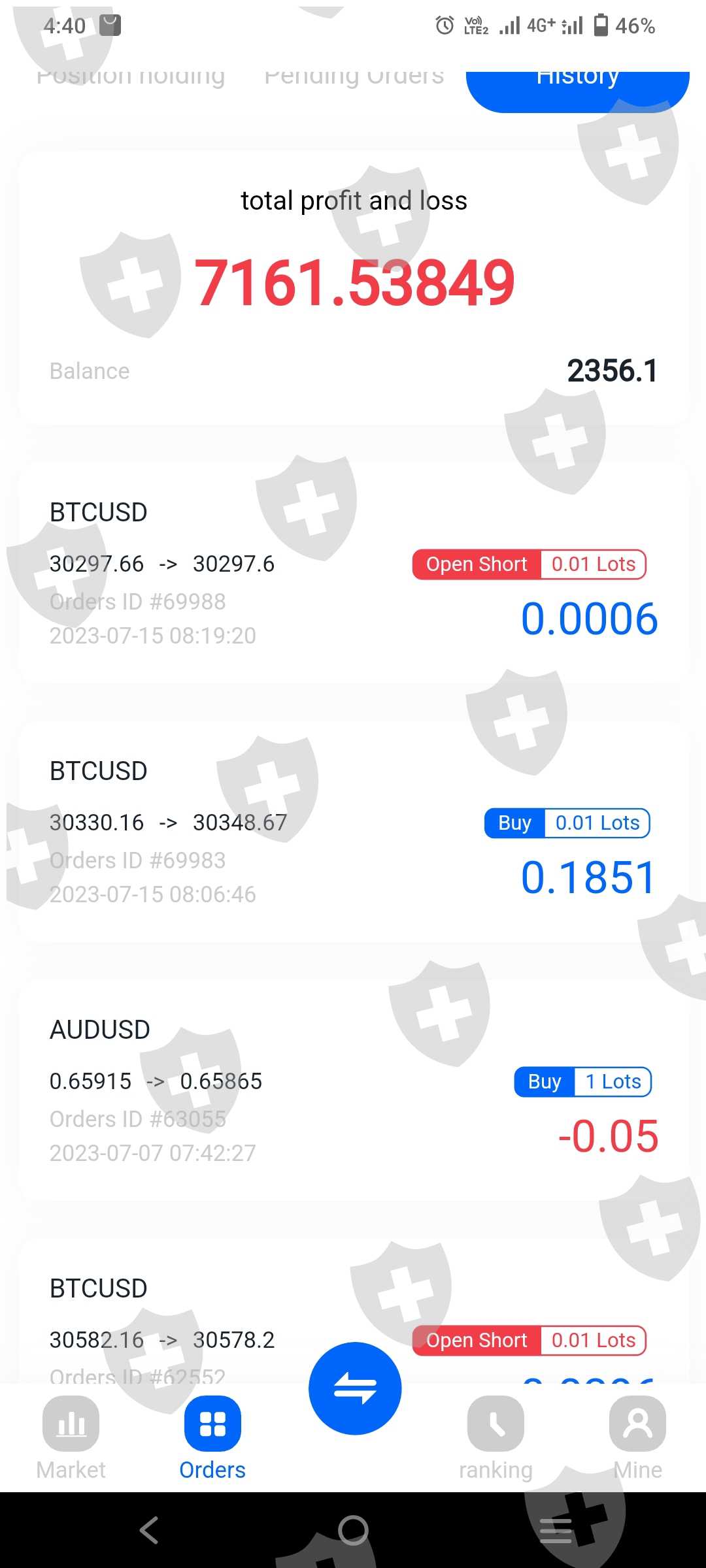Viewport: 706px width, 1568px height.
Task: Switch to the ranking tab
Action: 496,1438
